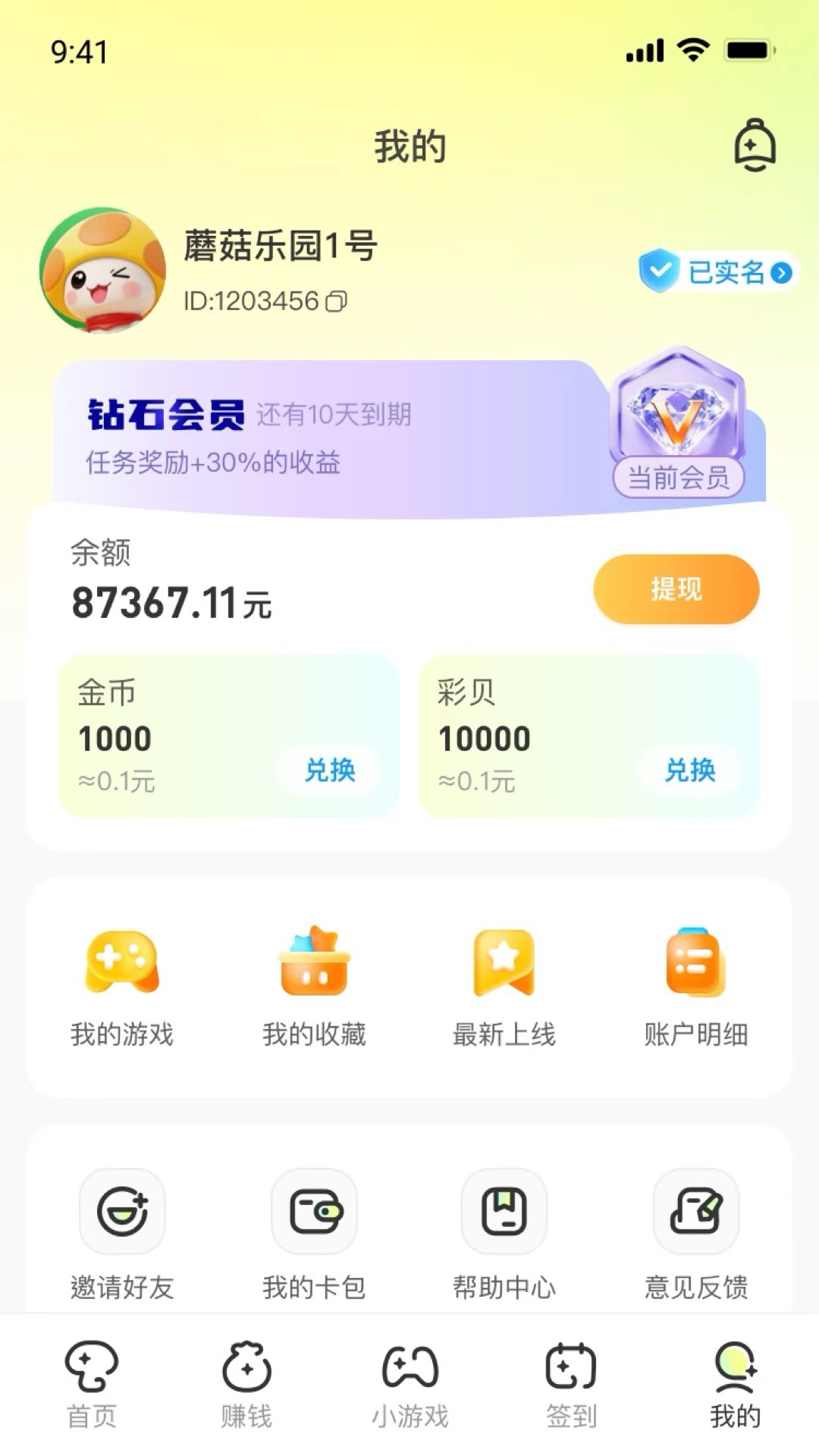Open the notification bell icon
Viewport: 819px width, 1456px height.
point(755,146)
